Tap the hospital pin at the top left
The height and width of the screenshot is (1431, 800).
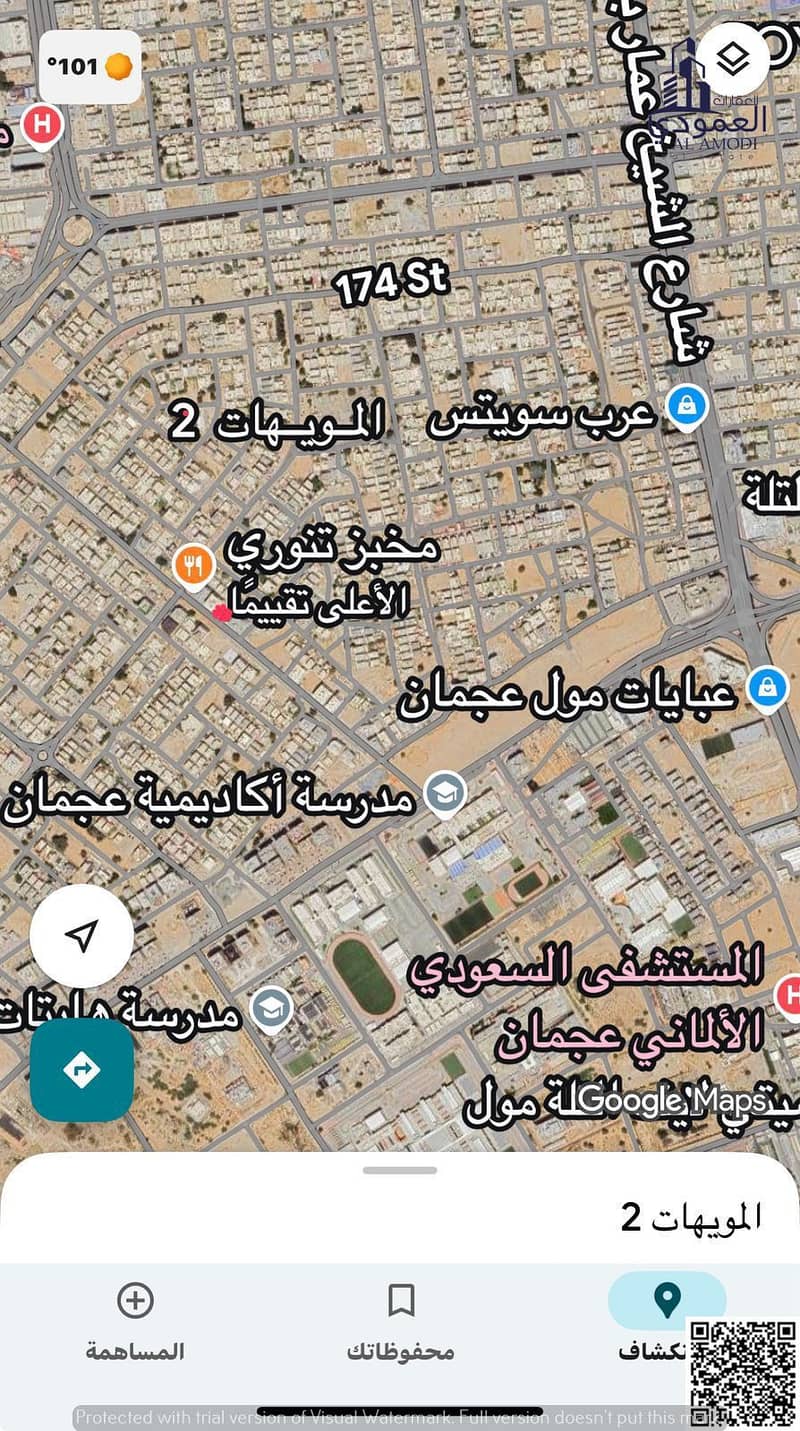coord(41,127)
